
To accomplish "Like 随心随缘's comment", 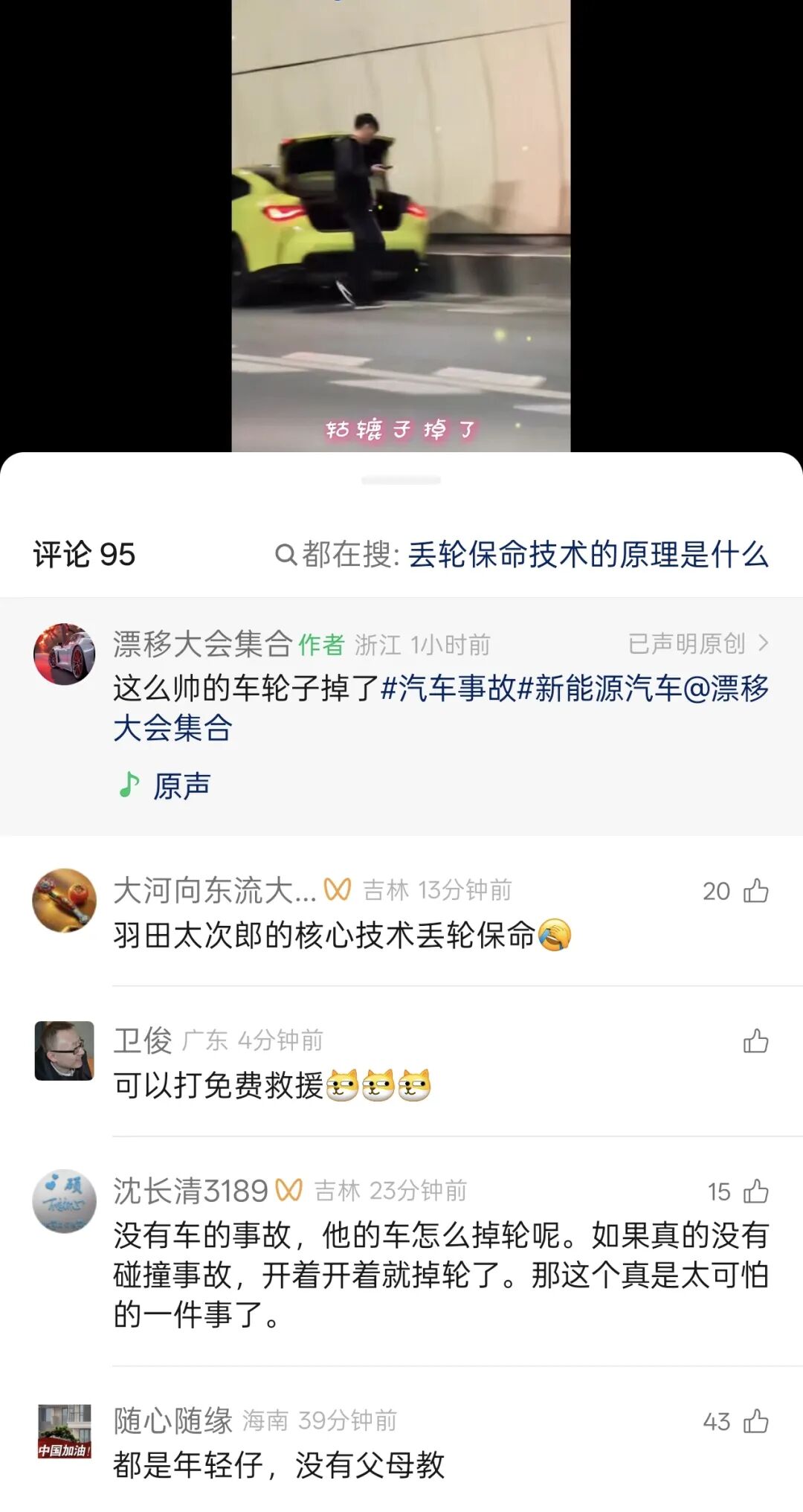I will pyautogui.click(x=755, y=1421).
